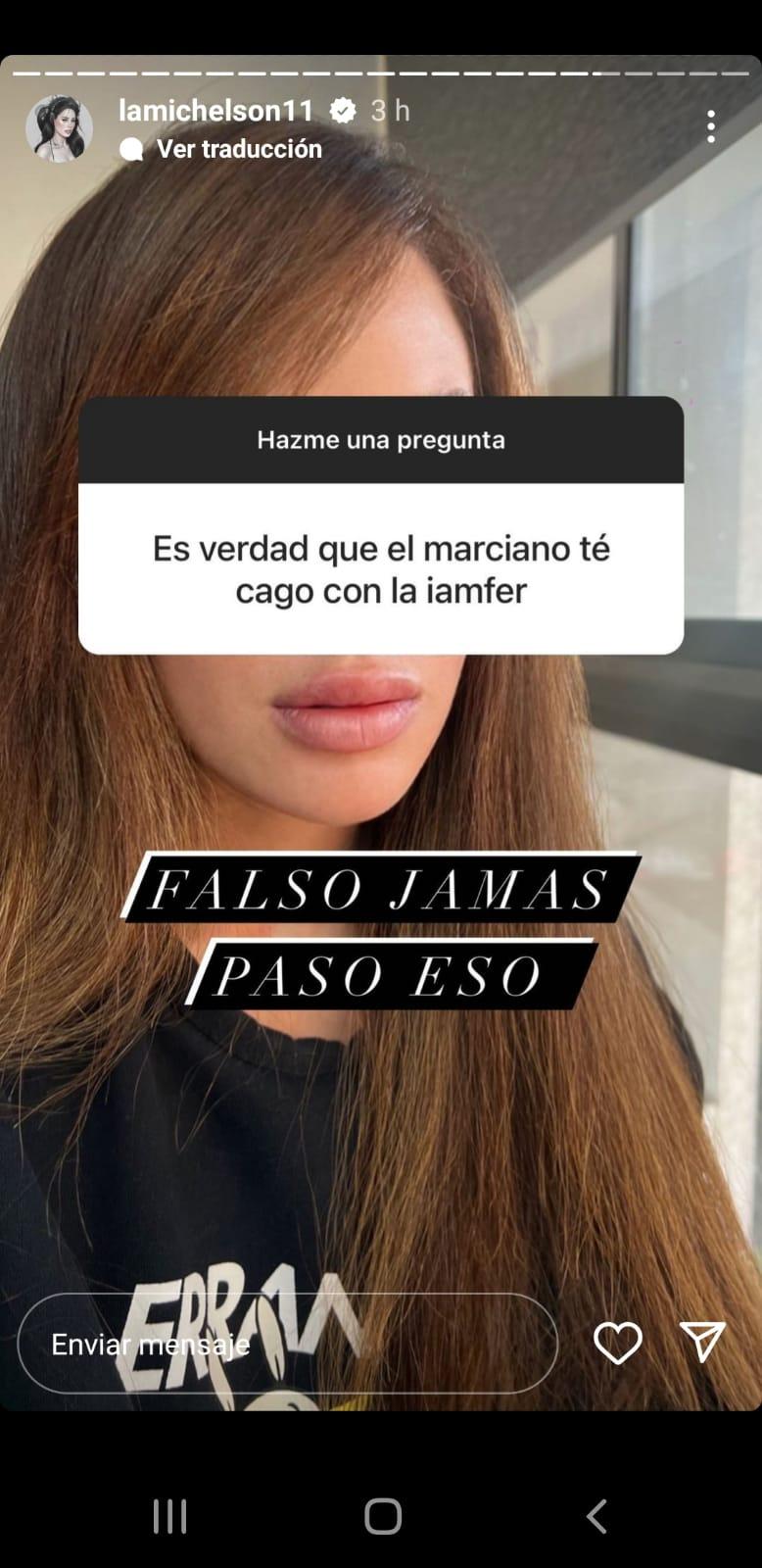Tap Ver traducción to translate story

tap(238, 149)
